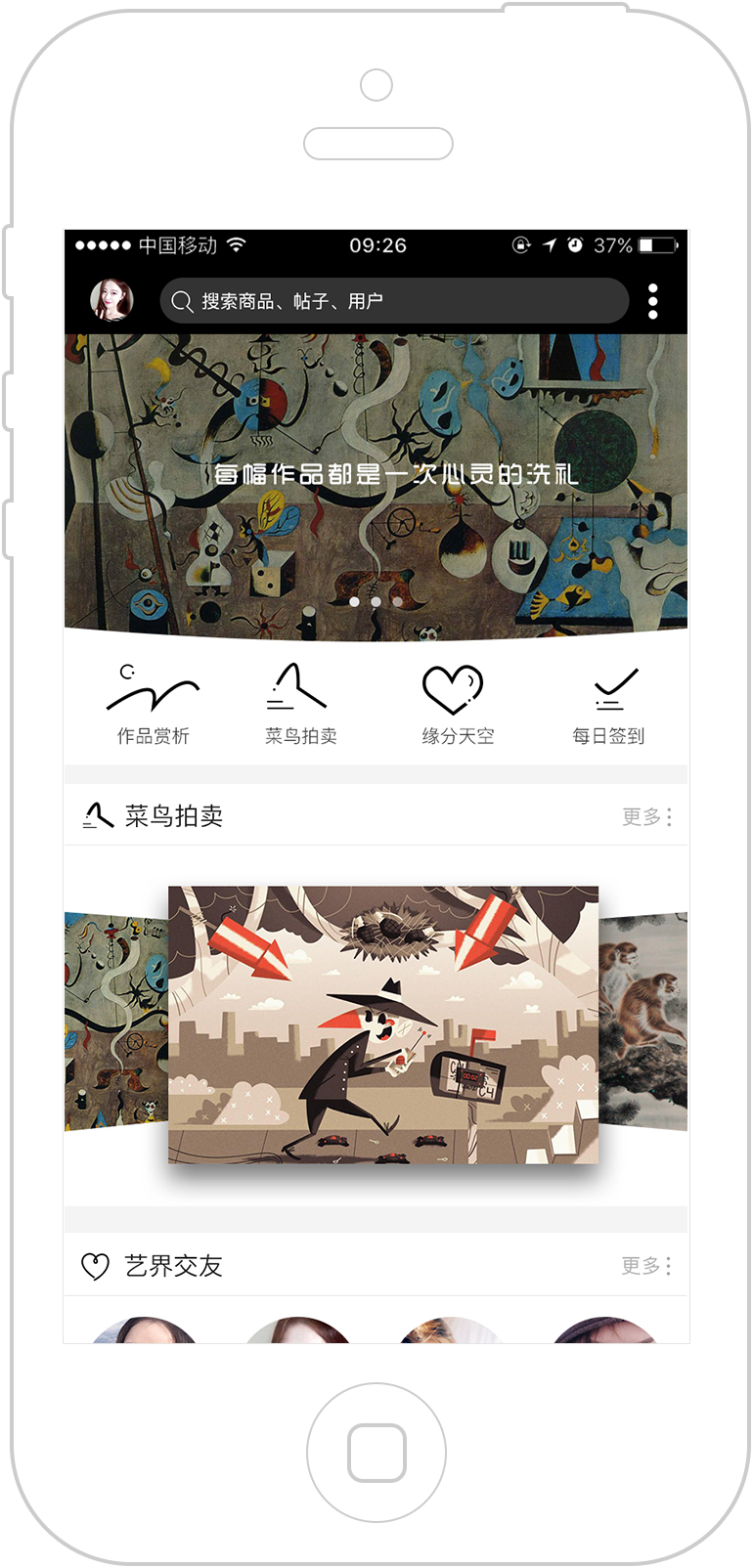This screenshot has height=1568, width=753.
Task: Open the profile avatar in top bar
Action: coord(111,301)
